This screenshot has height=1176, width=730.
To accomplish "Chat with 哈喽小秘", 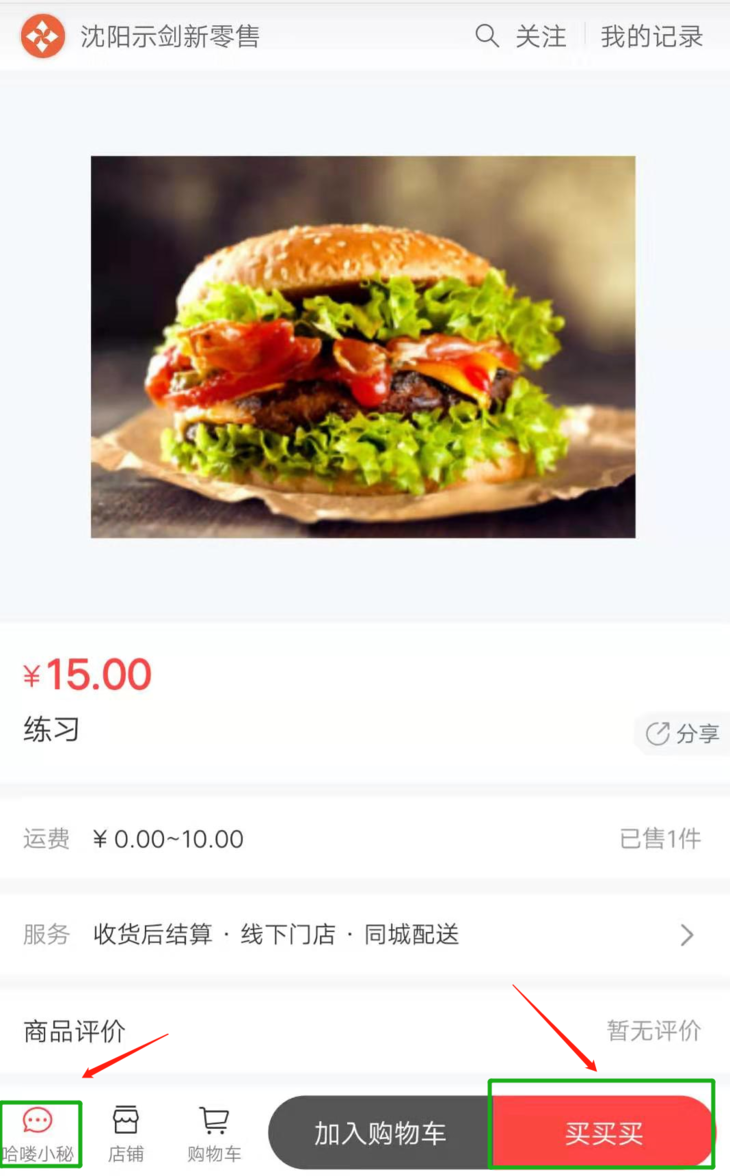I will (x=38, y=1134).
